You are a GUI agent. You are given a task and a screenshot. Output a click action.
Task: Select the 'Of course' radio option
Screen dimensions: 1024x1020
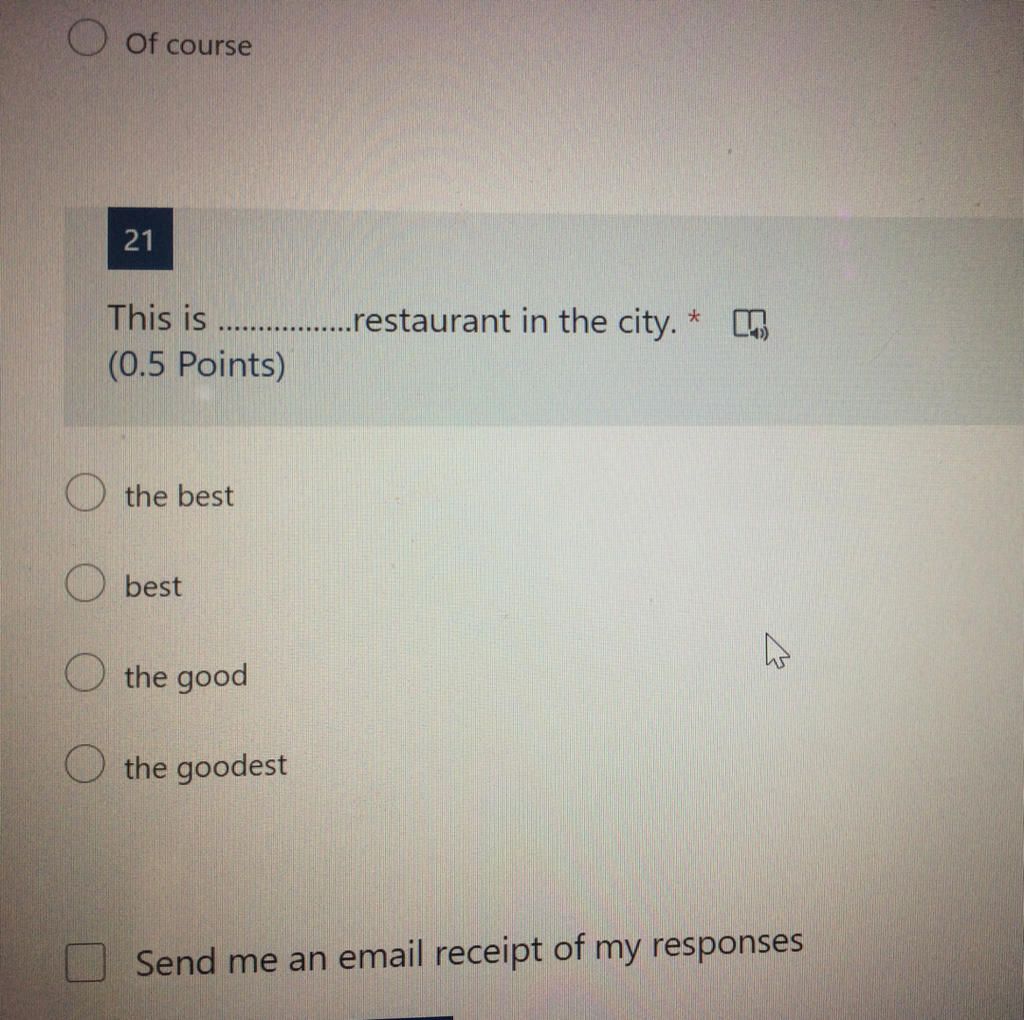(88, 40)
